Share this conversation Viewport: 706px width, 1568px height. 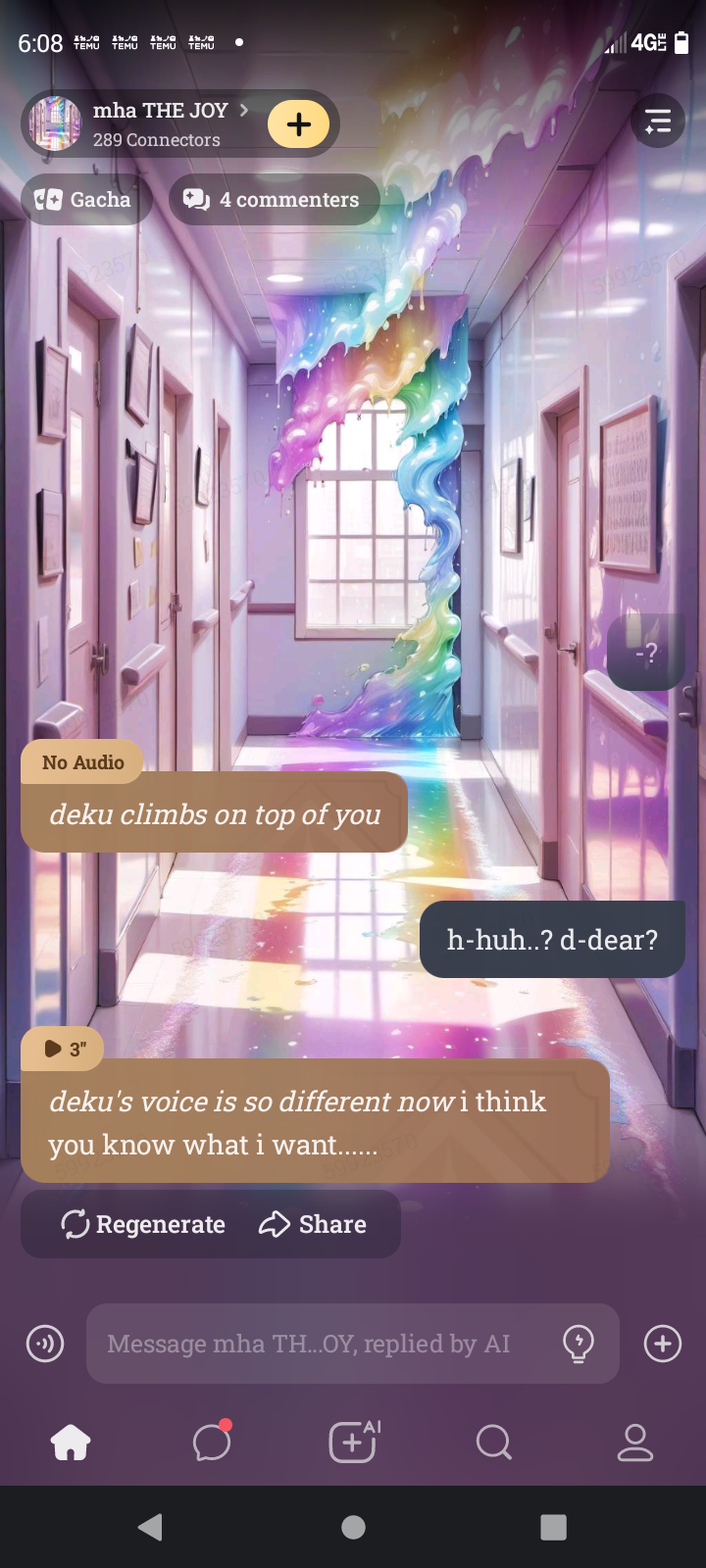click(313, 1224)
